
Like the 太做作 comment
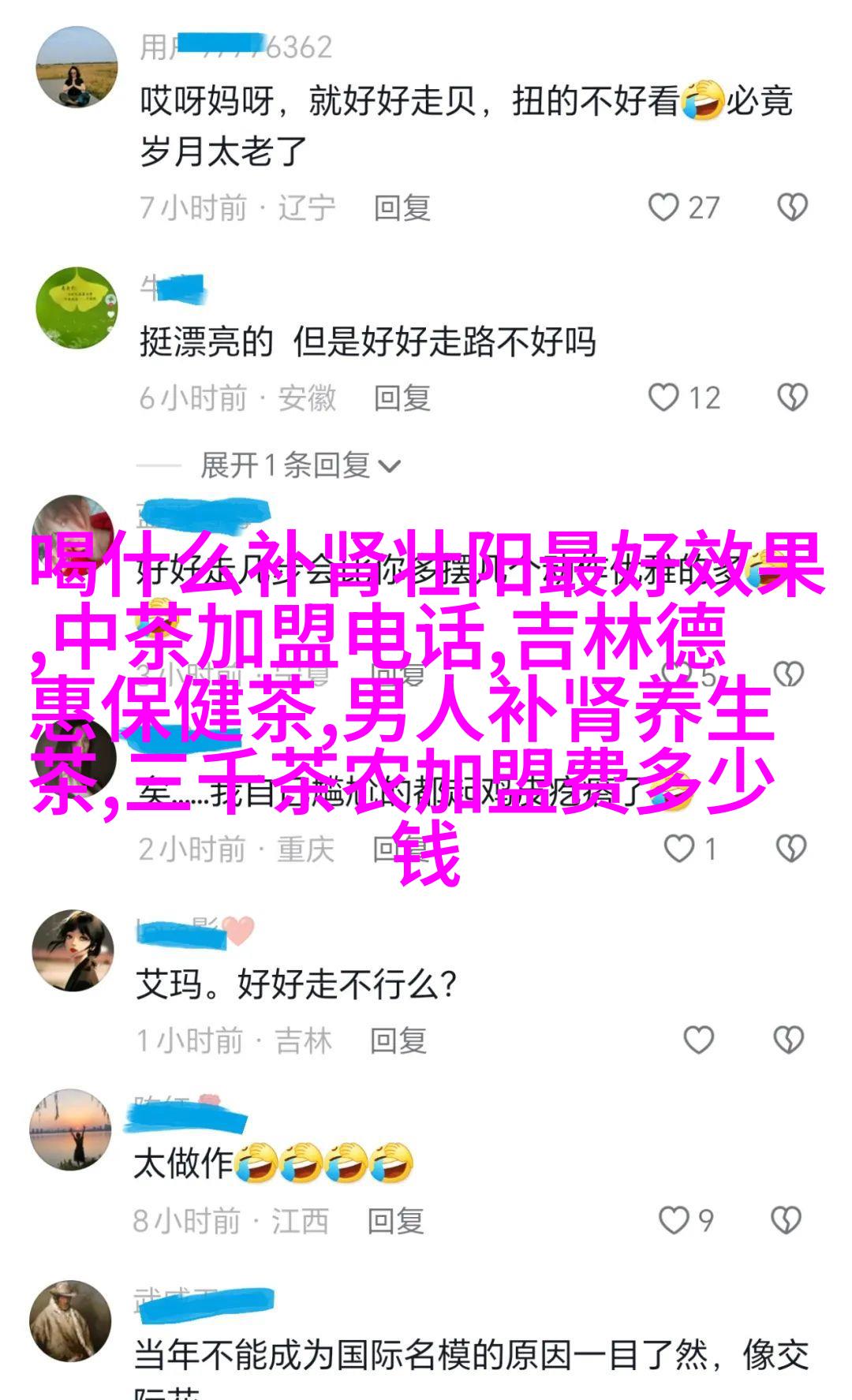pyautogui.click(x=674, y=1220)
